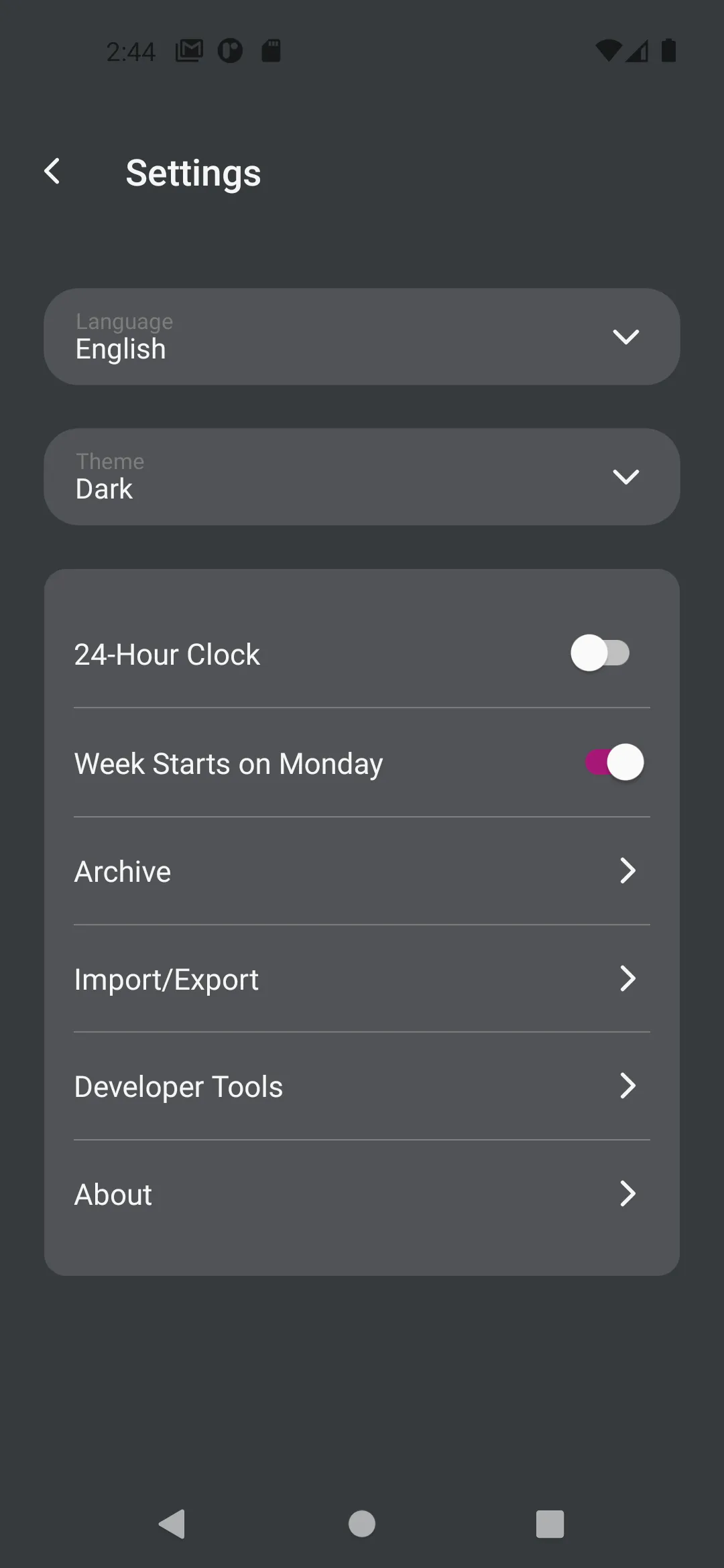Open the Theme dropdown
This screenshot has width=724, height=1568.
click(x=625, y=476)
